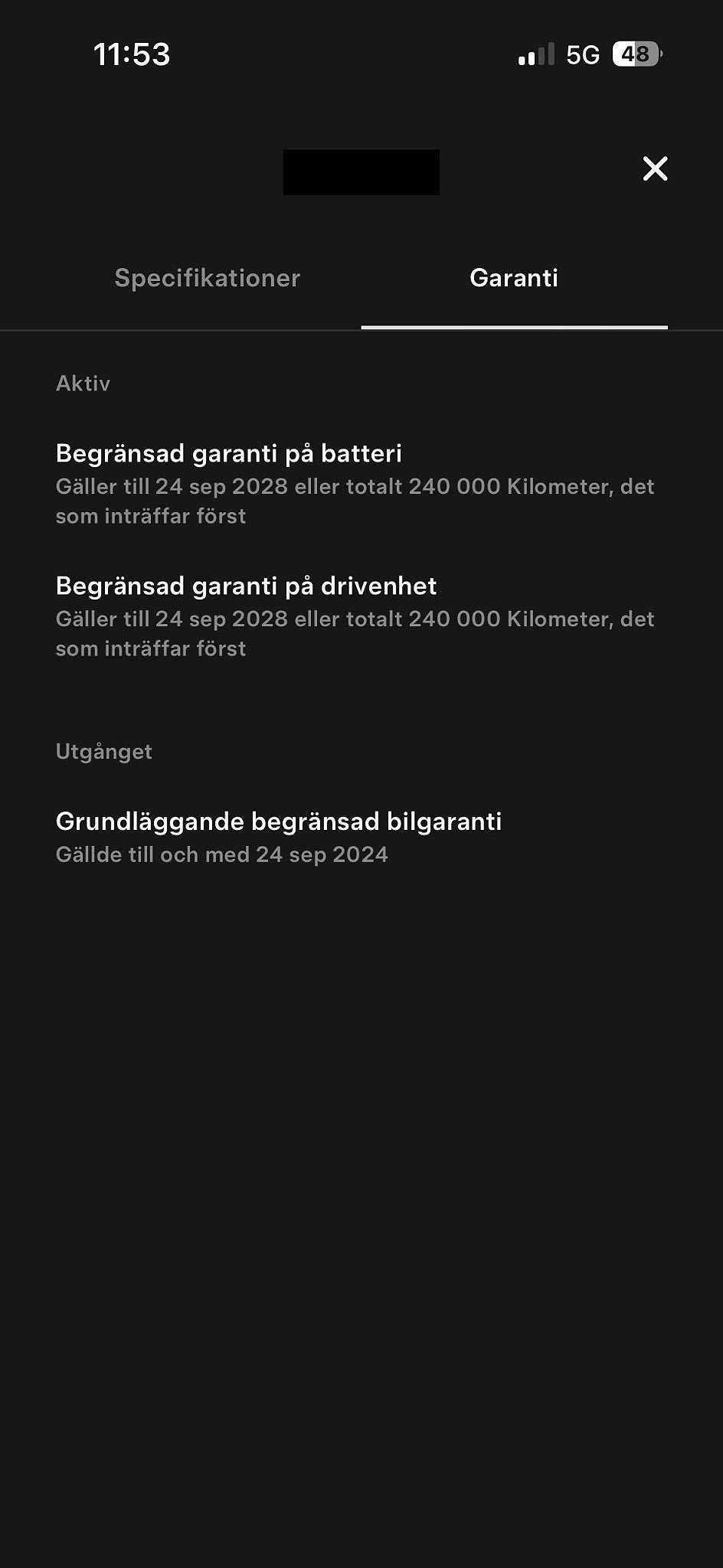Switch to the Specifikationer tab
This screenshot has height=1568, width=723.
[x=207, y=278]
